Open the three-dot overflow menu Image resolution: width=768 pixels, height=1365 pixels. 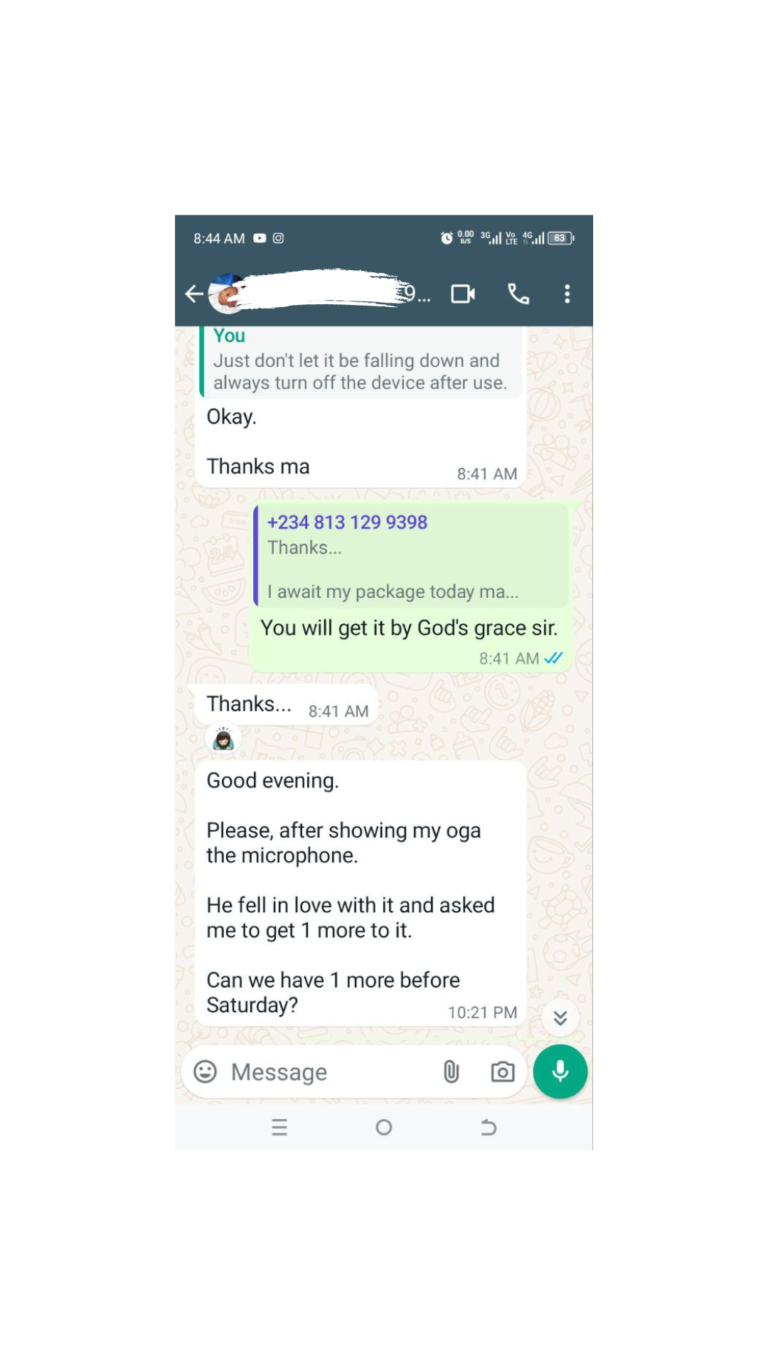point(567,294)
